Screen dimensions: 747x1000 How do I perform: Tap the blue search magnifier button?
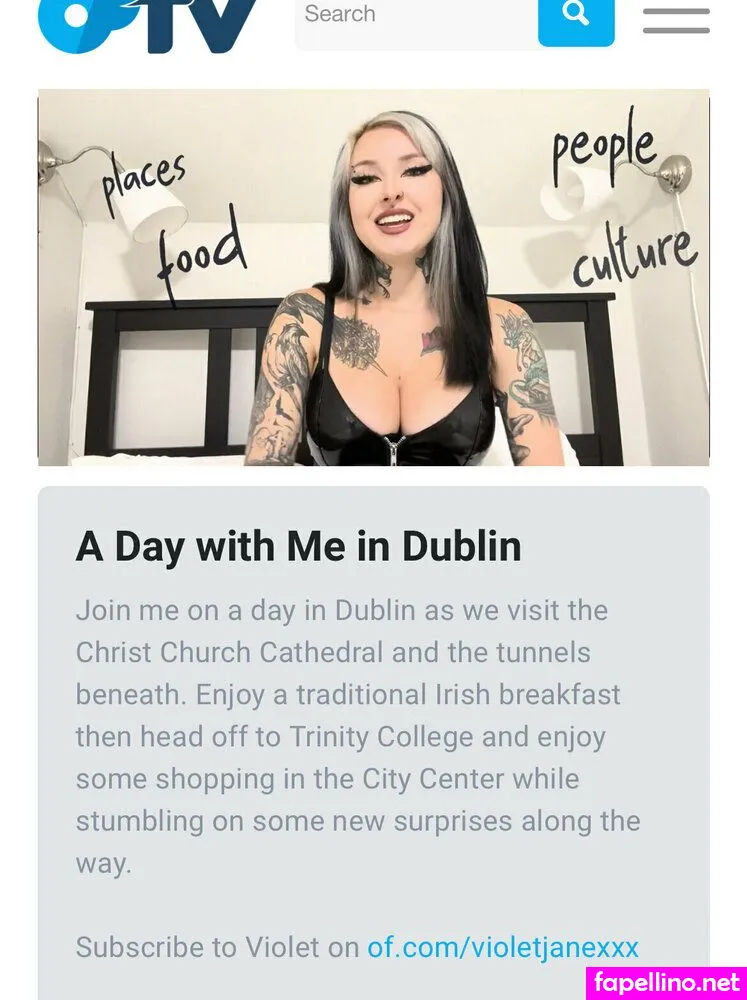576,16
